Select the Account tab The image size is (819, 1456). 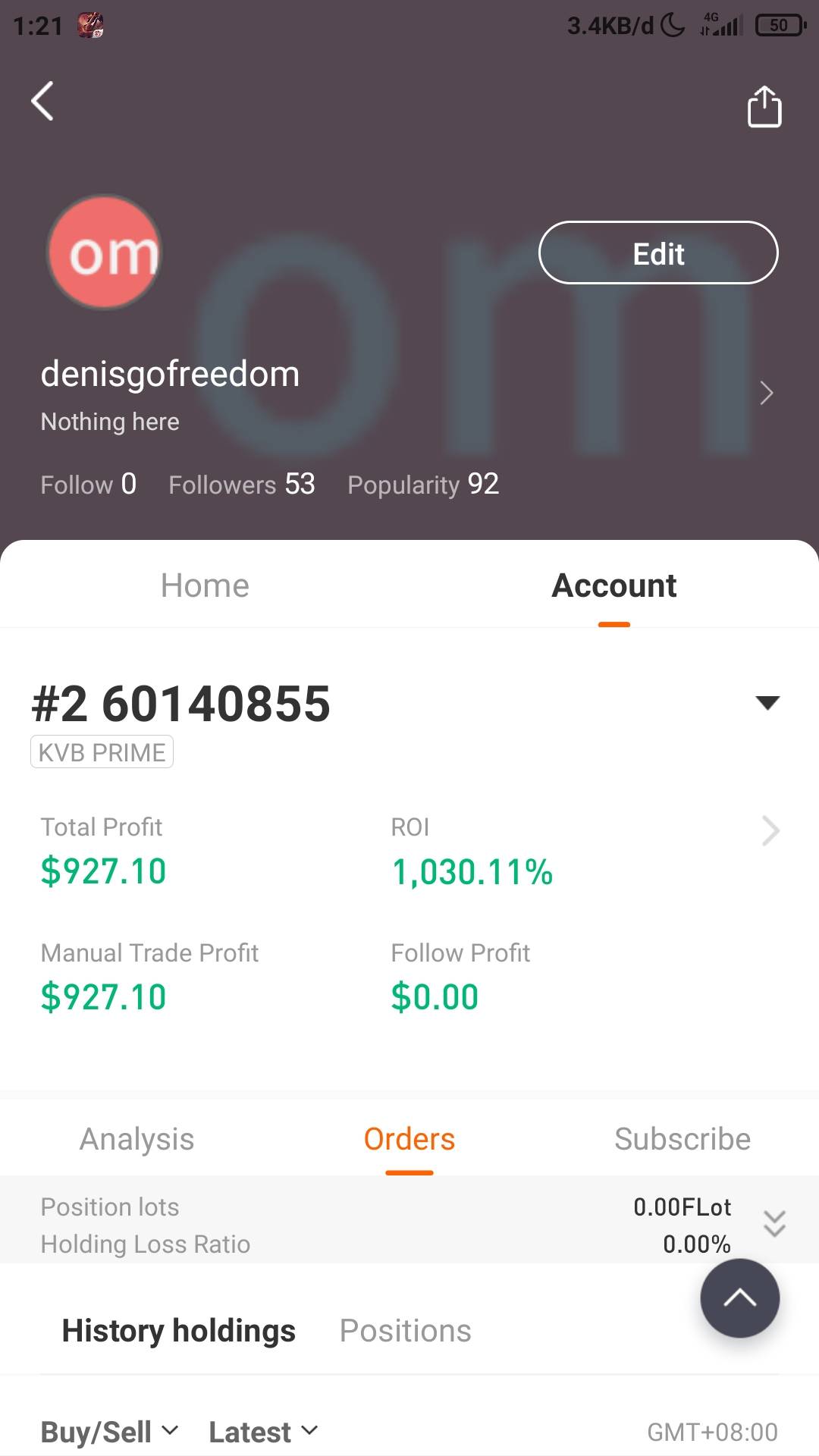point(613,585)
